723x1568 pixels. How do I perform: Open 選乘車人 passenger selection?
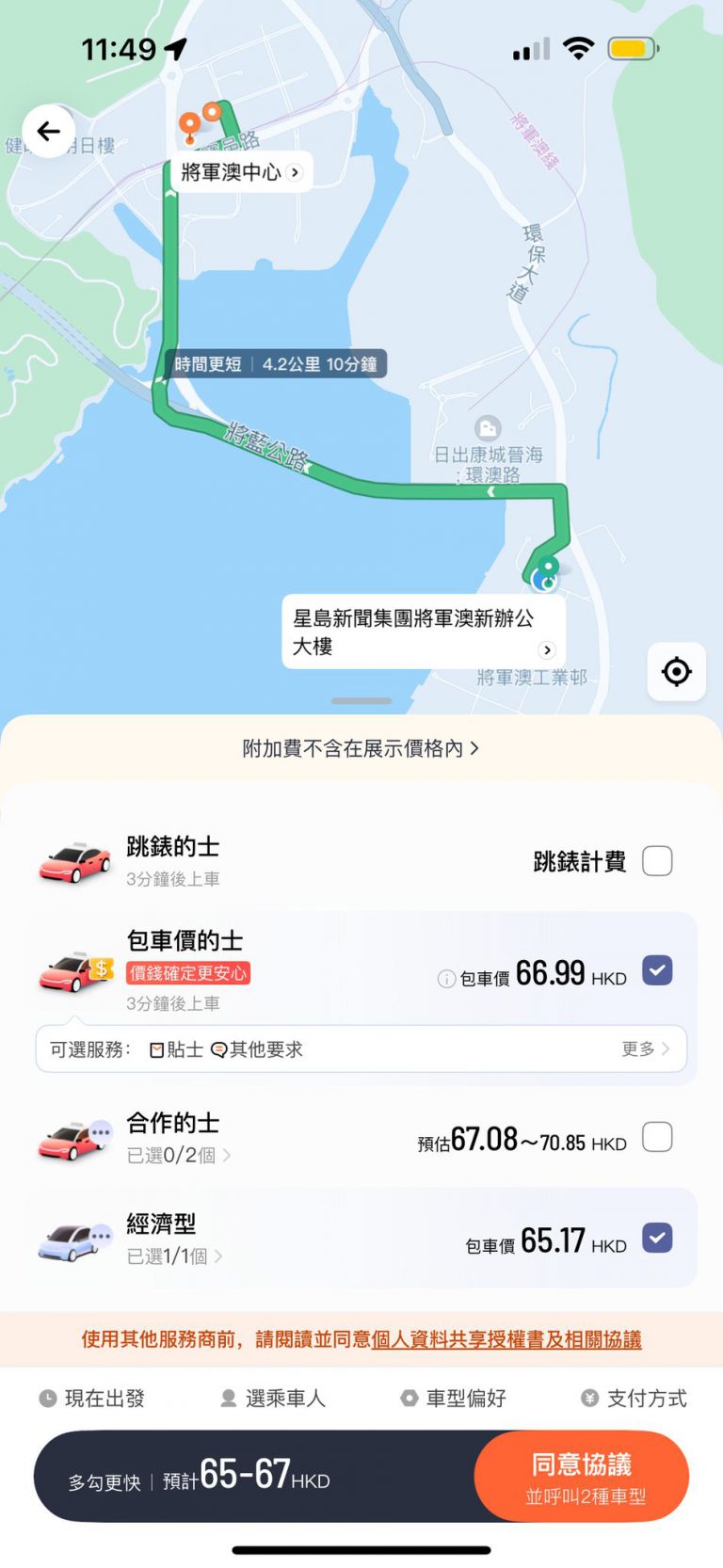pos(273,1399)
